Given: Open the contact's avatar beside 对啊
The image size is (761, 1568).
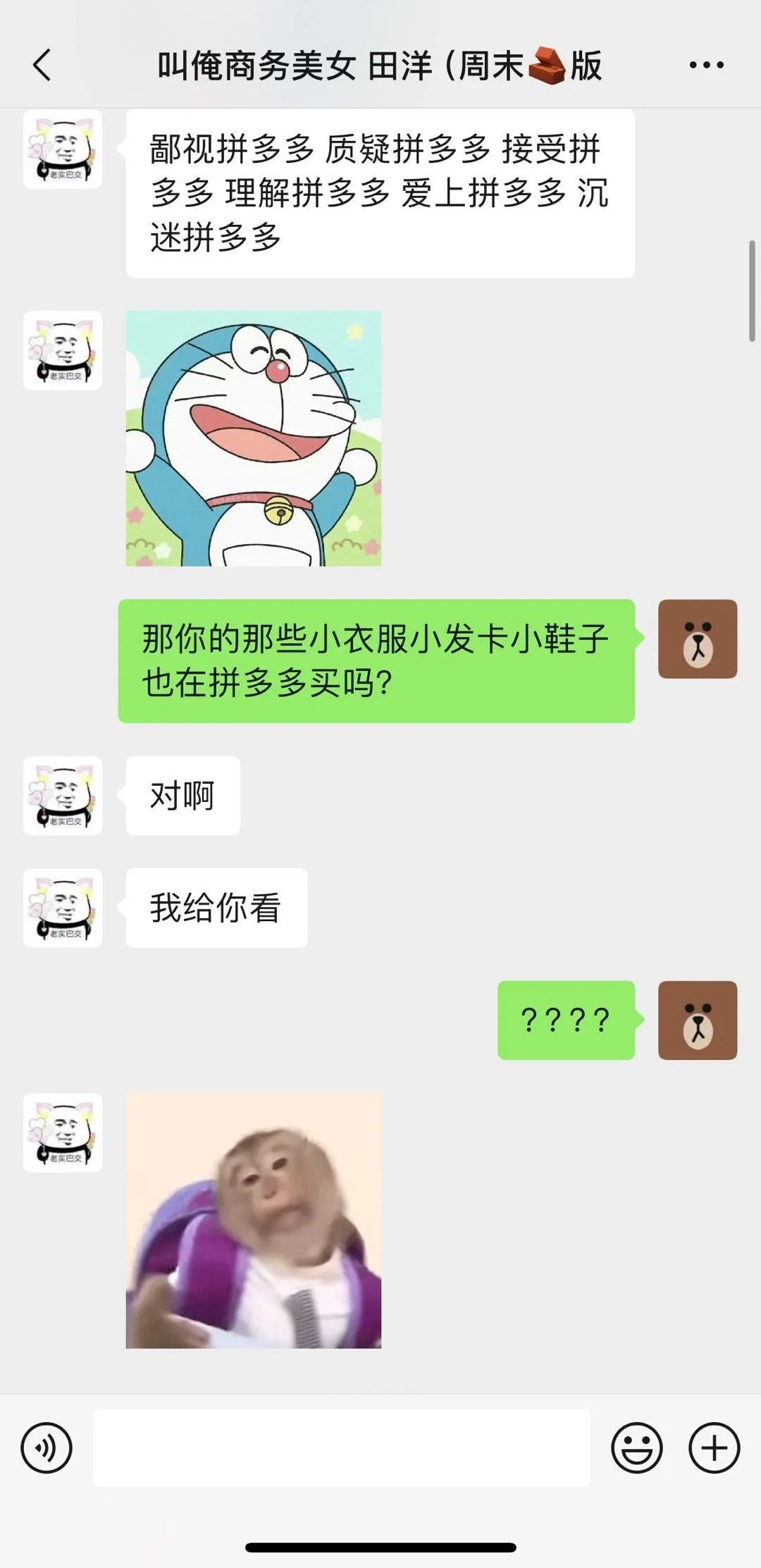Looking at the screenshot, I should coord(63,796).
